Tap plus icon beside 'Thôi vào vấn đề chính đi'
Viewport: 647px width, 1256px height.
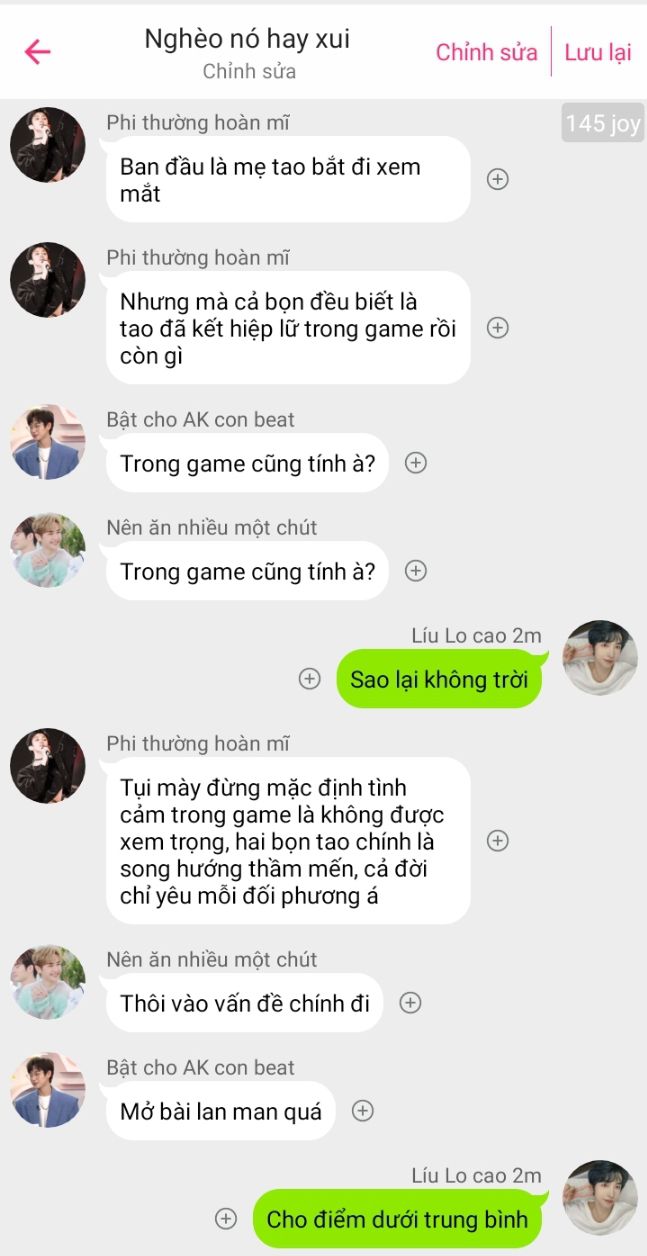(x=410, y=1003)
